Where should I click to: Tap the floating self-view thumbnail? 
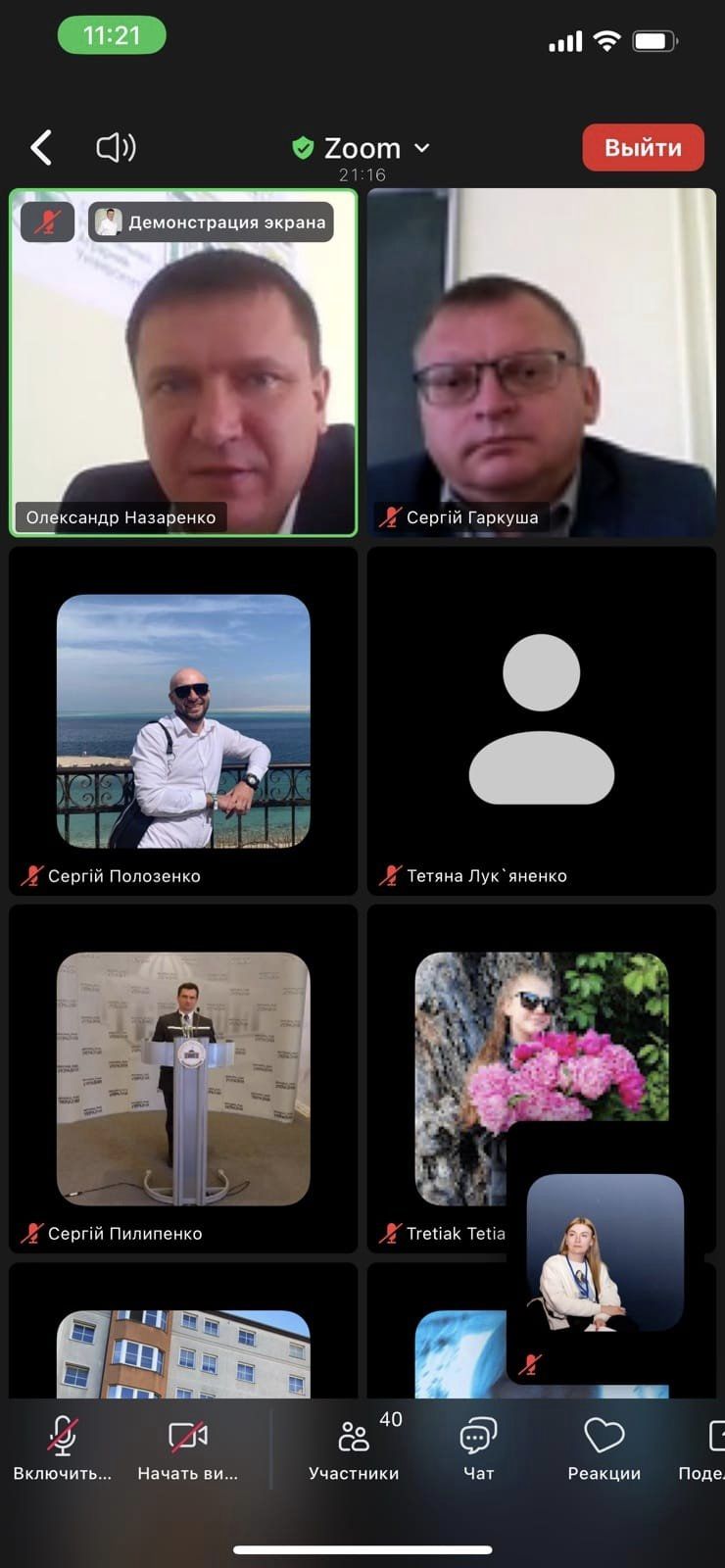click(604, 1254)
